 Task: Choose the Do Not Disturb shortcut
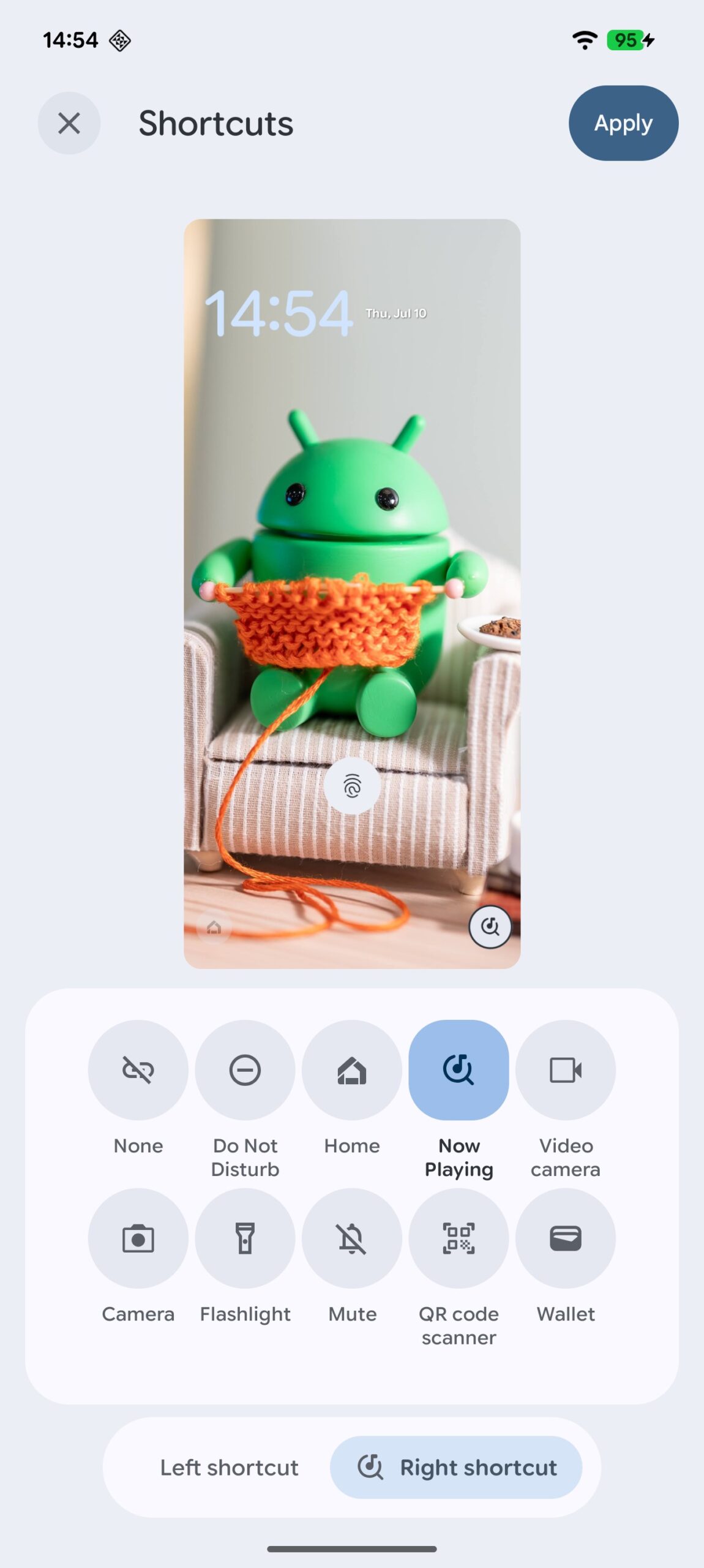click(245, 1070)
